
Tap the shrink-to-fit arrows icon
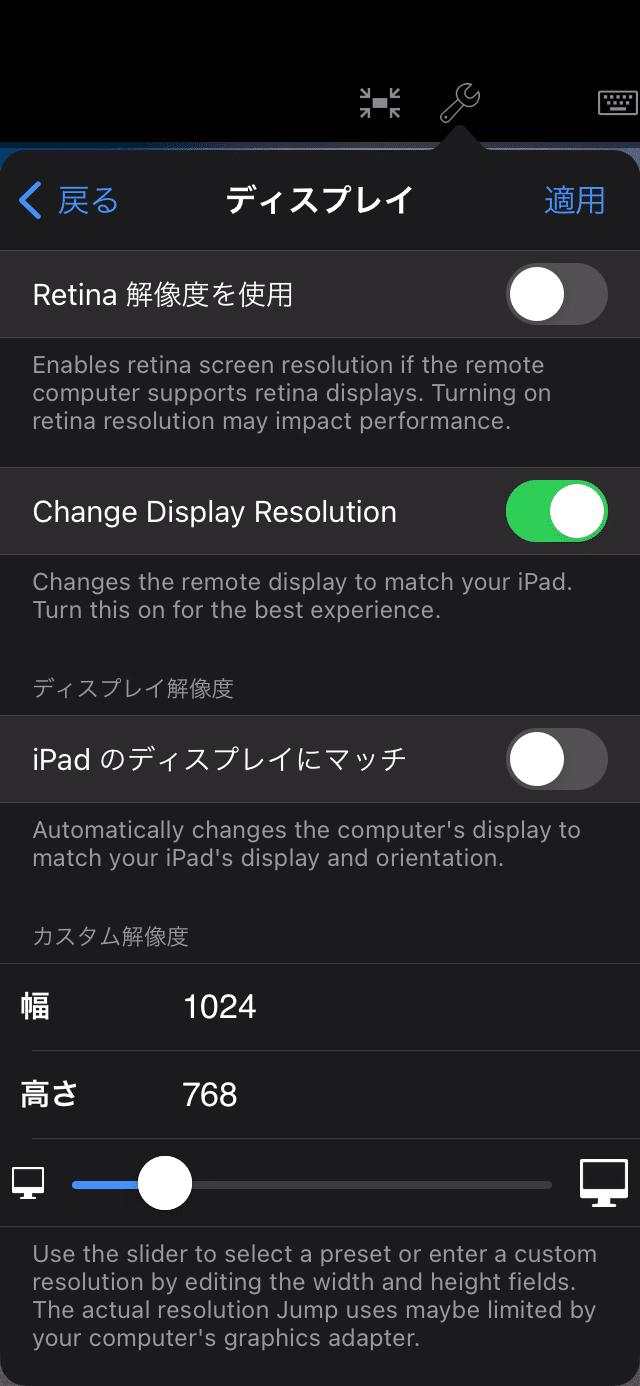coord(380,102)
